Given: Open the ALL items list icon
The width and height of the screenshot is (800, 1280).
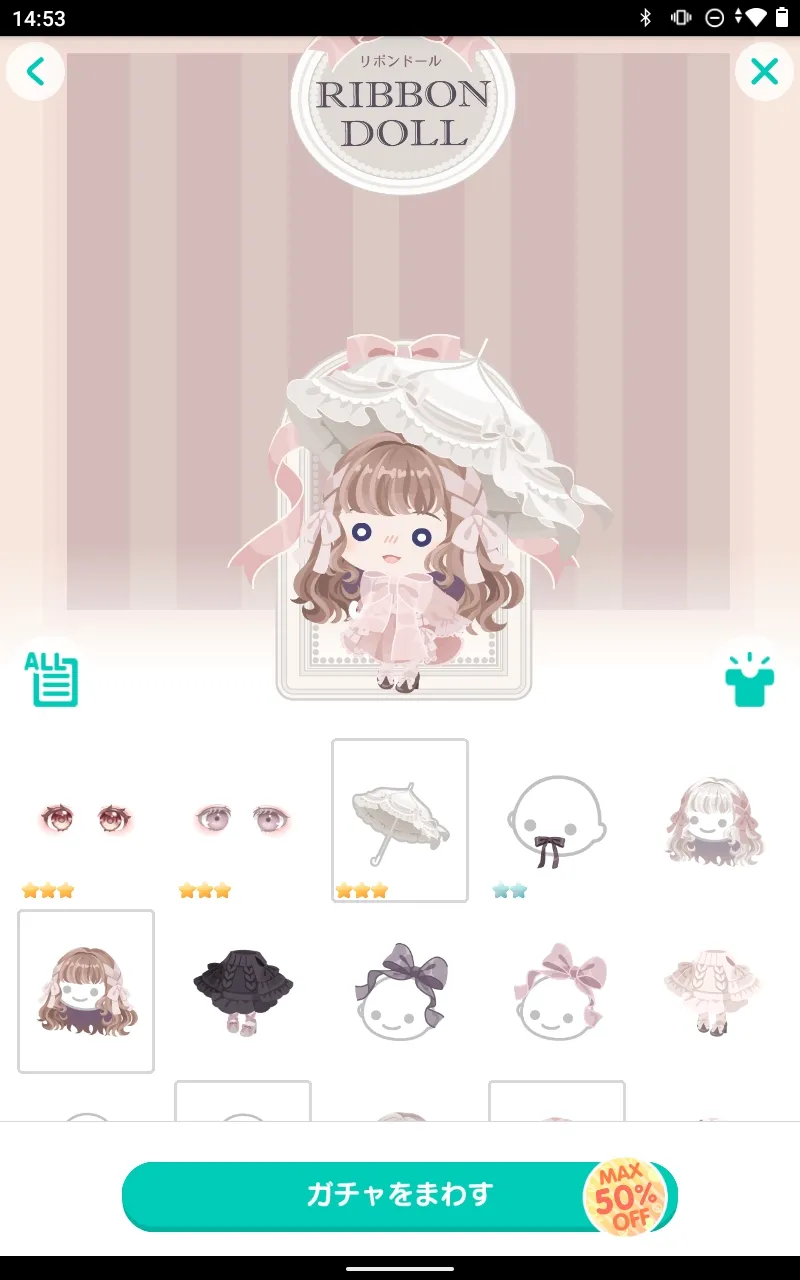Looking at the screenshot, I should point(51,678).
